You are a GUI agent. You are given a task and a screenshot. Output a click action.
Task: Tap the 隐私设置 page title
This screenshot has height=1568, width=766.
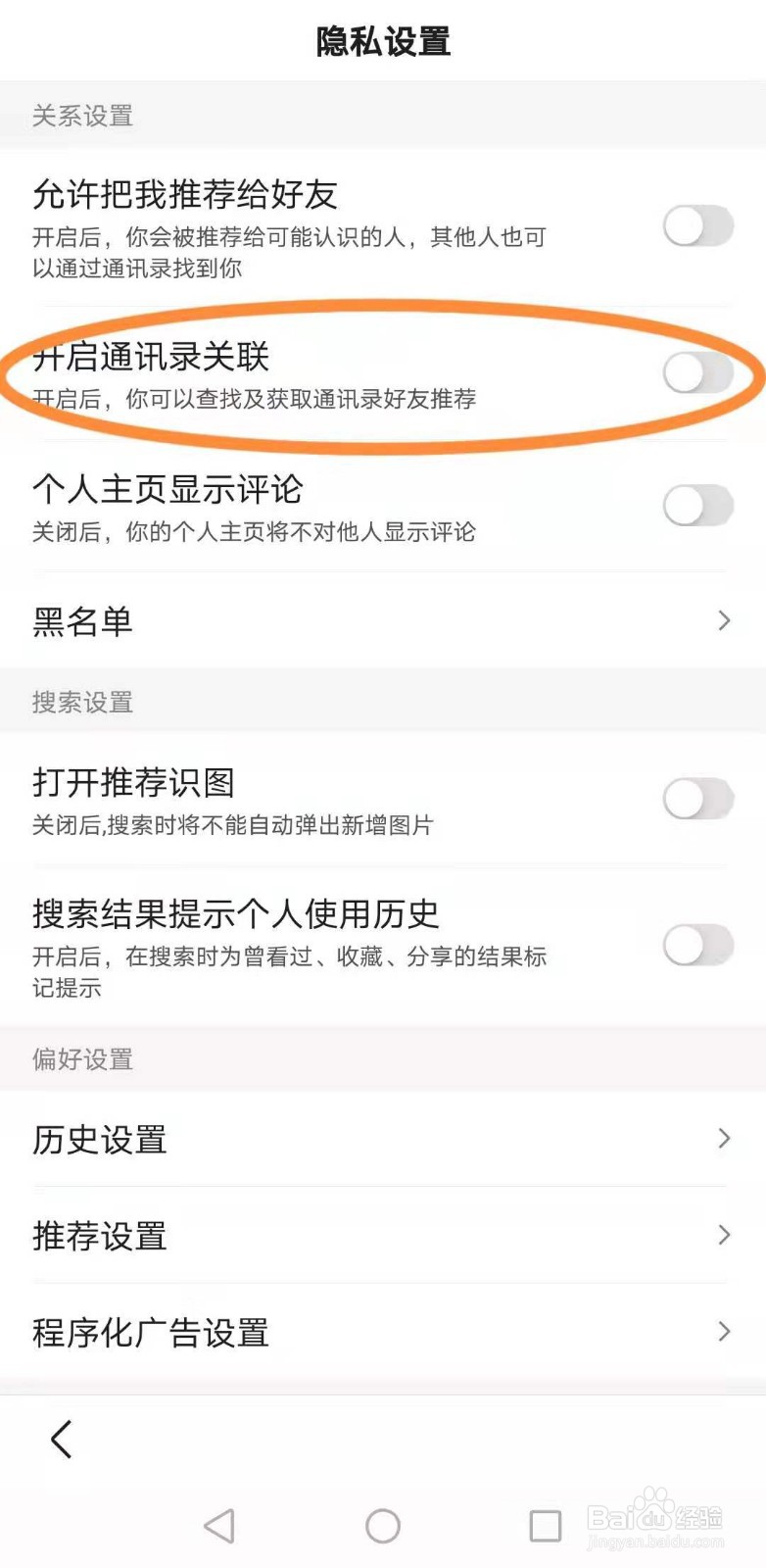(x=382, y=41)
